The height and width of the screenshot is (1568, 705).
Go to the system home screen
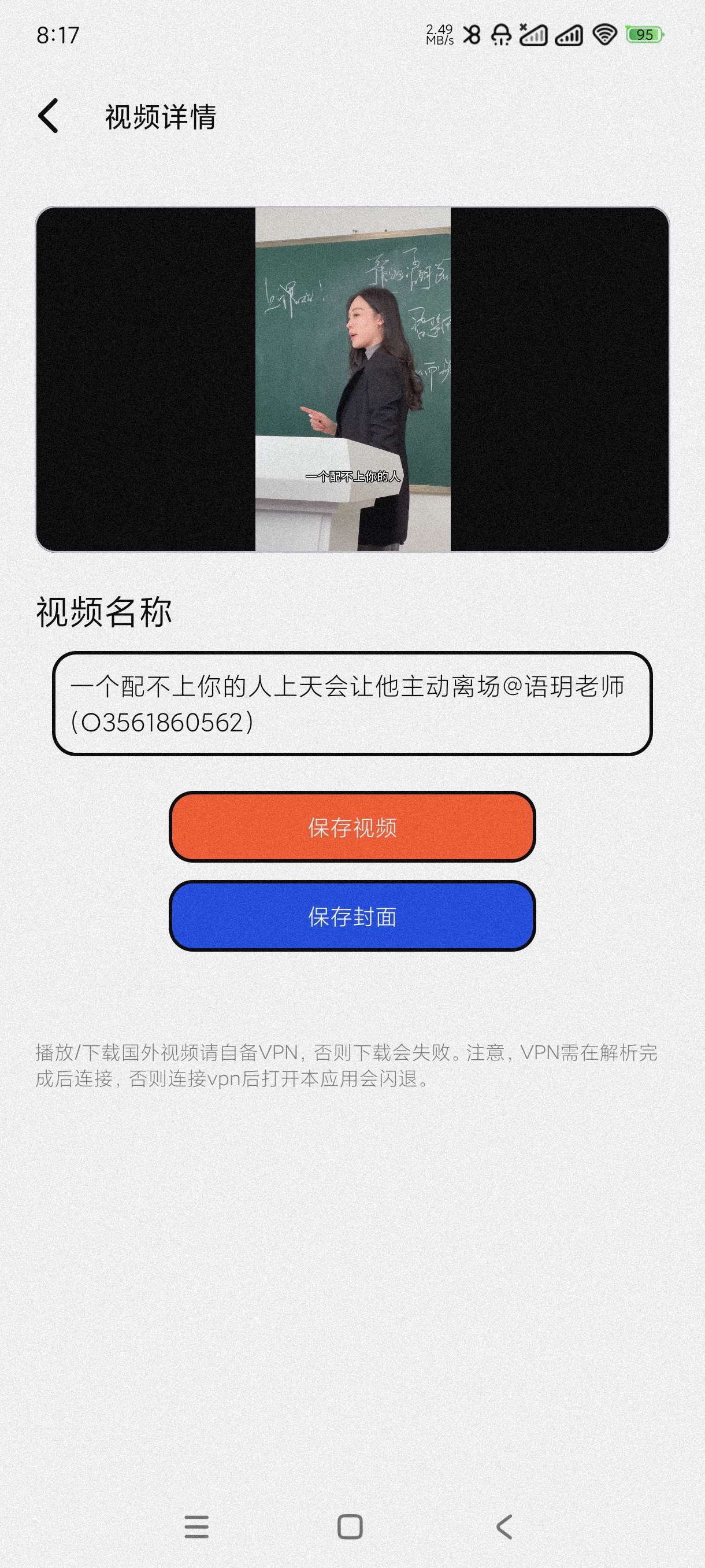[x=350, y=1526]
